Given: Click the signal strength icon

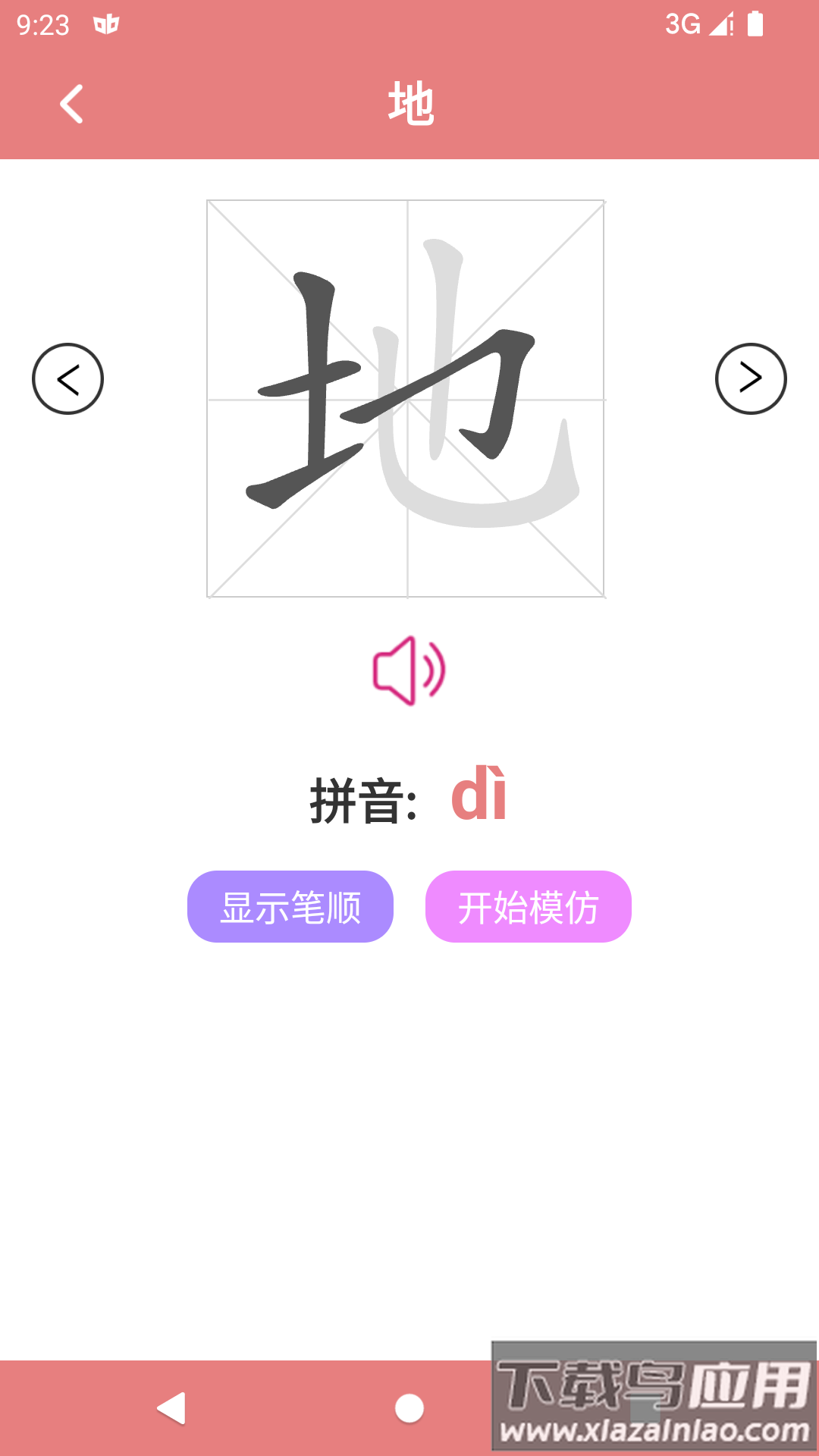Looking at the screenshot, I should (719, 24).
